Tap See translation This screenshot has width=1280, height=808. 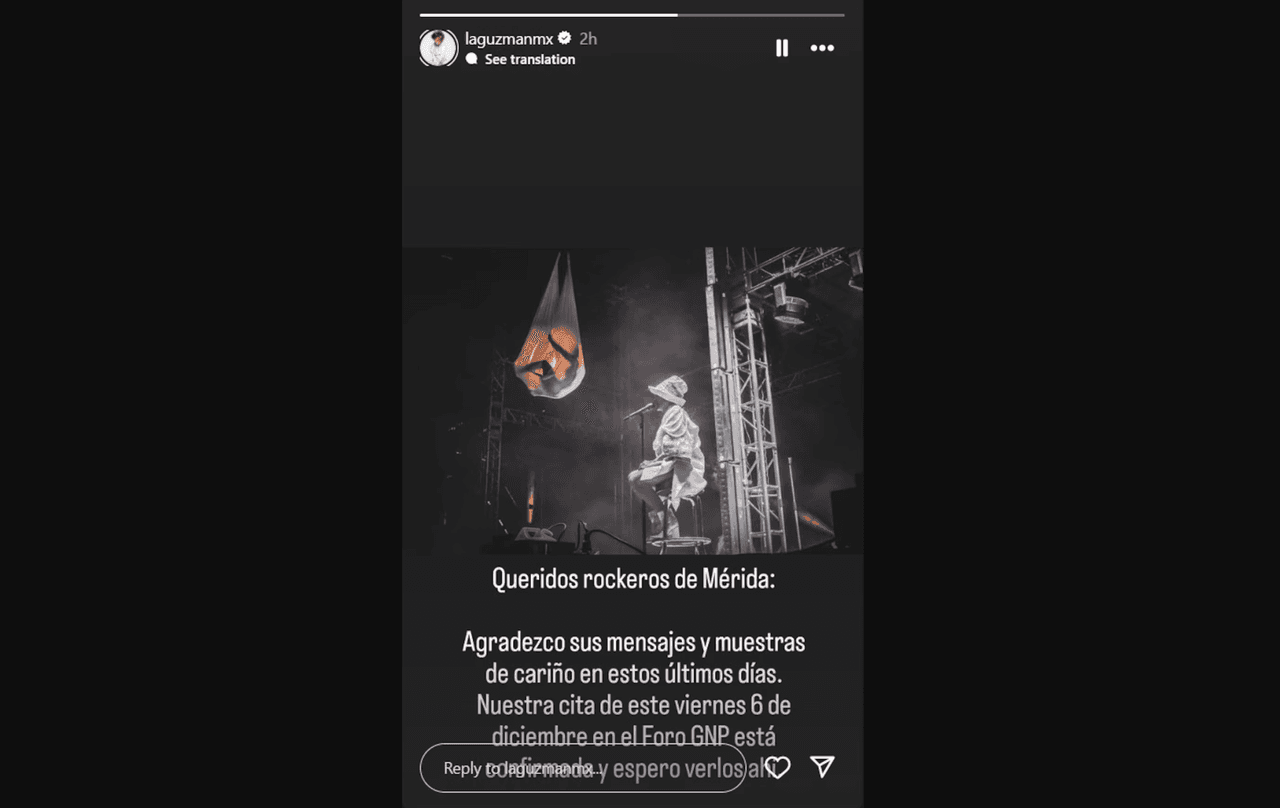pos(529,59)
